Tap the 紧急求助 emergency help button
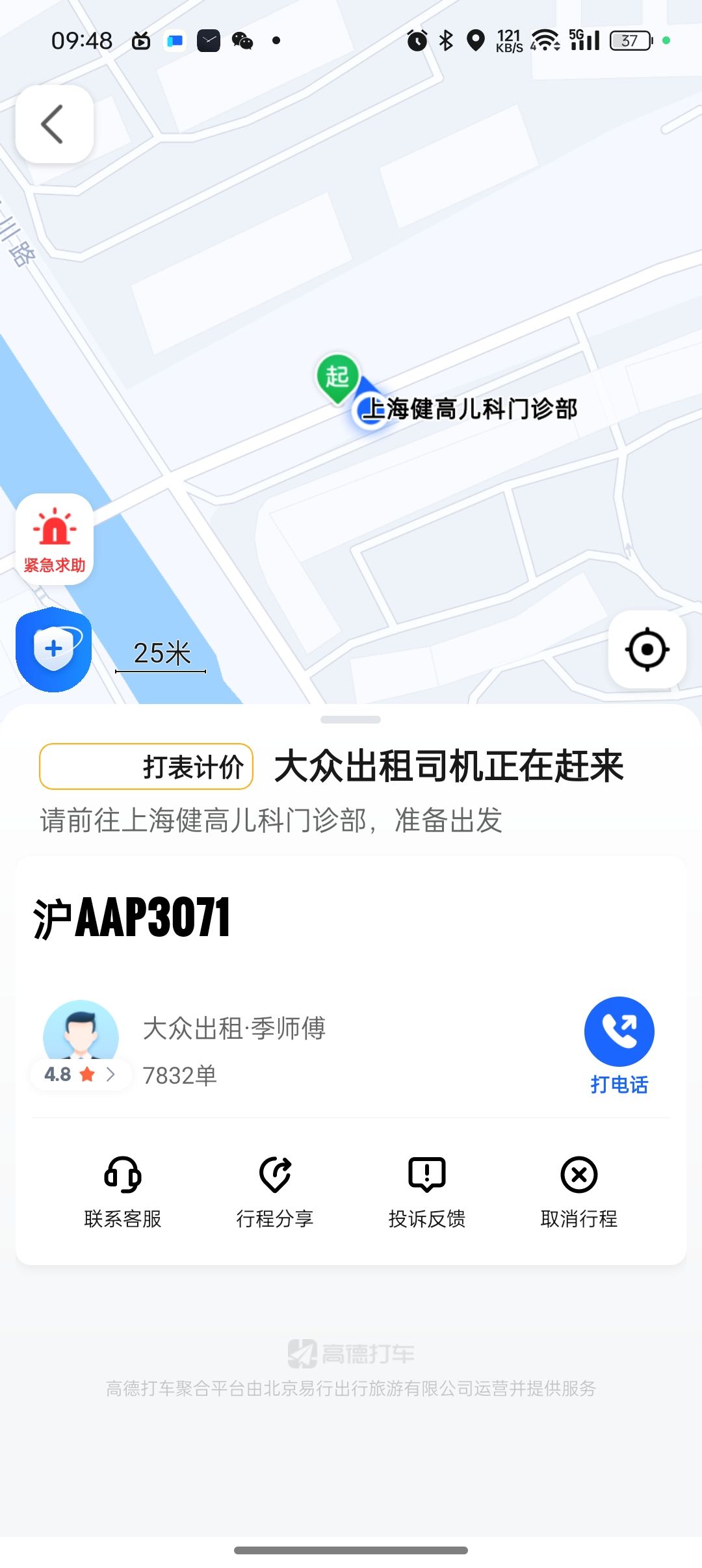The height and width of the screenshot is (1568, 702). click(x=55, y=540)
